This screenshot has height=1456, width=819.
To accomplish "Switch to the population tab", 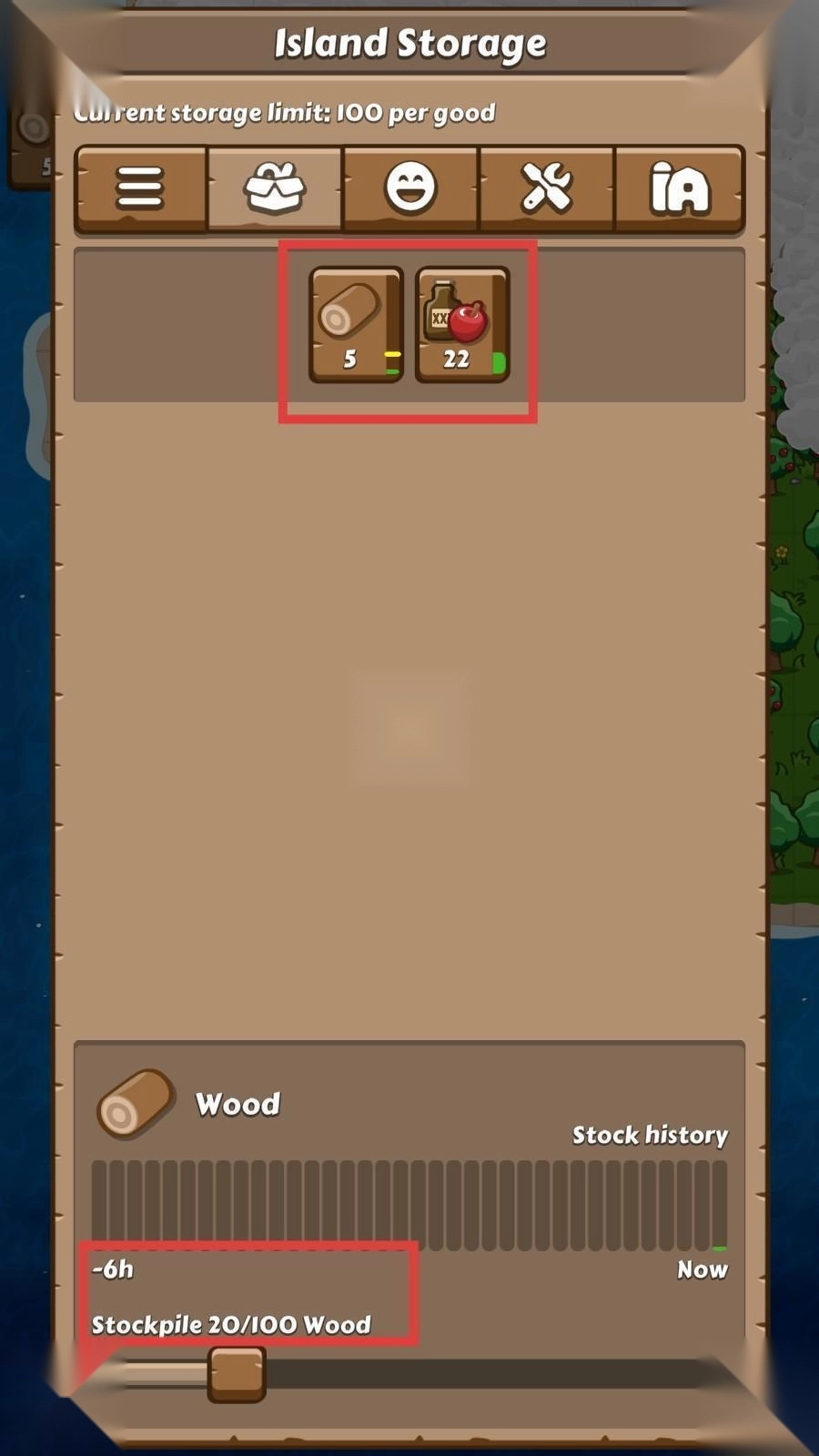I will click(x=680, y=188).
